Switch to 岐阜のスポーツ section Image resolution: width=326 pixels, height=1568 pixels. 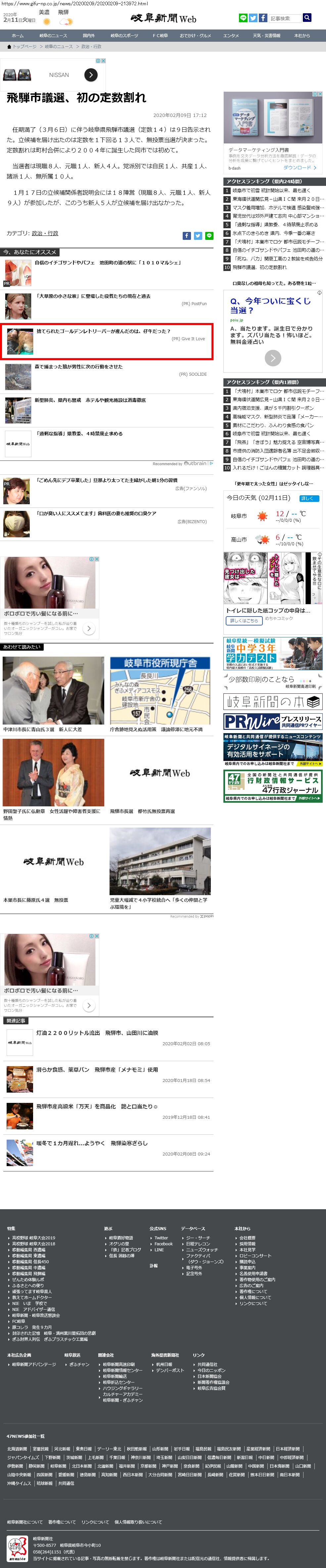pos(124,36)
